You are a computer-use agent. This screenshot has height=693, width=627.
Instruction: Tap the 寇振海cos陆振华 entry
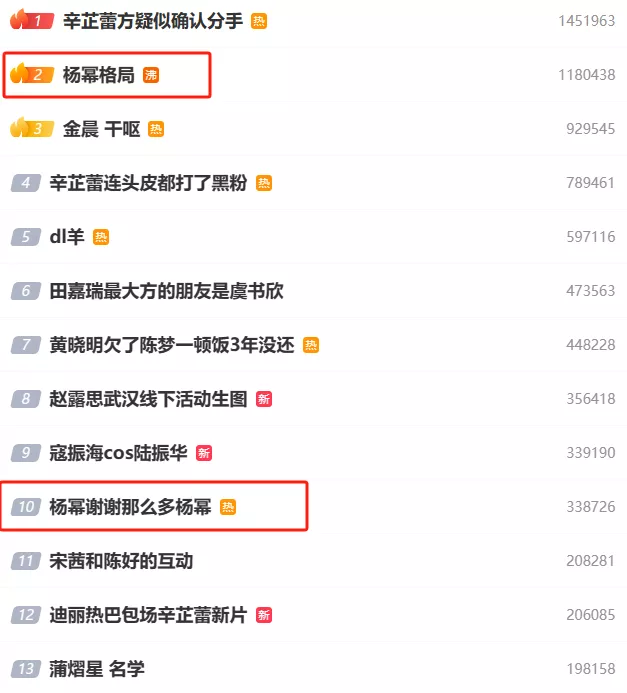tap(118, 453)
